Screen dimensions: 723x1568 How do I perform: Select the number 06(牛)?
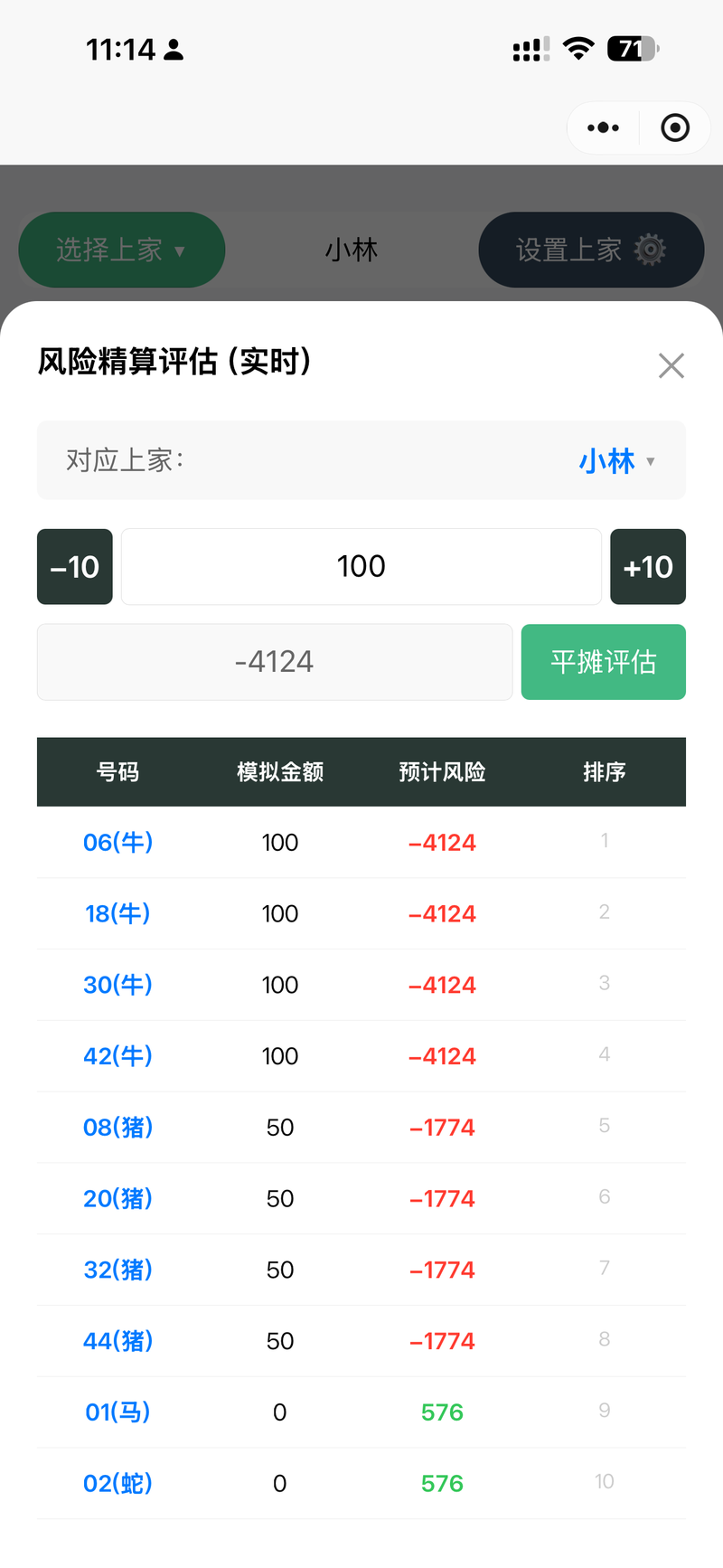point(118,843)
